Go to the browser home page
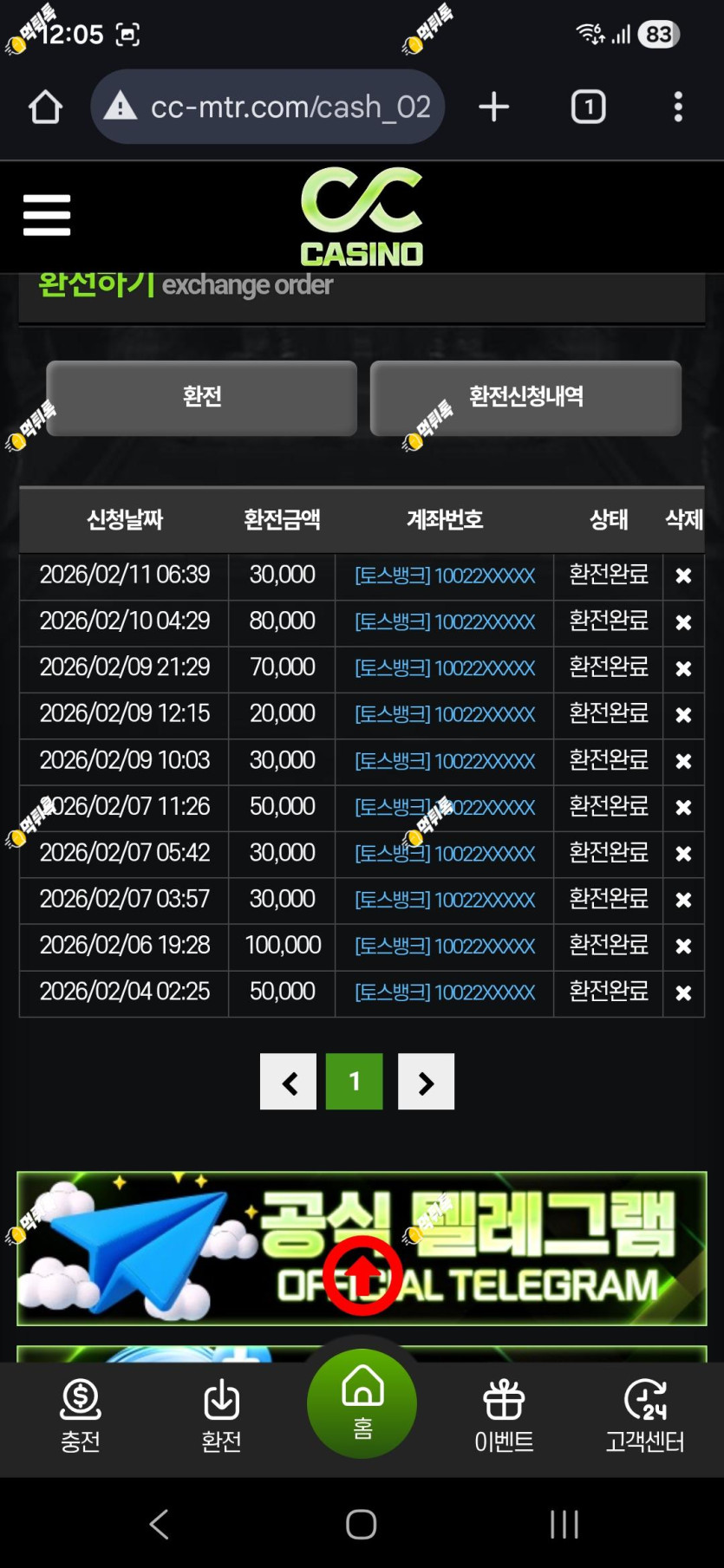Screen dimensions: 724x1568 pos(45,107)
